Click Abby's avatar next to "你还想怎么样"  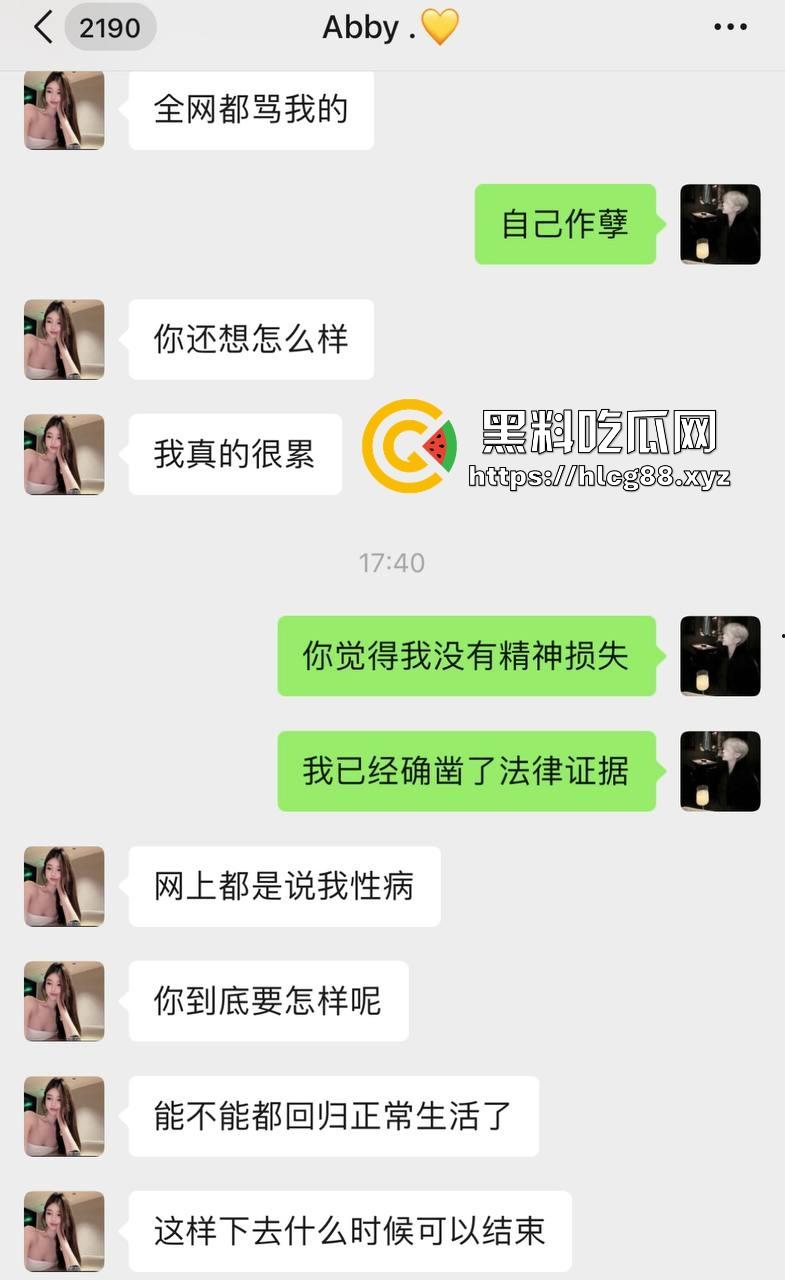(x=63, y=339)
